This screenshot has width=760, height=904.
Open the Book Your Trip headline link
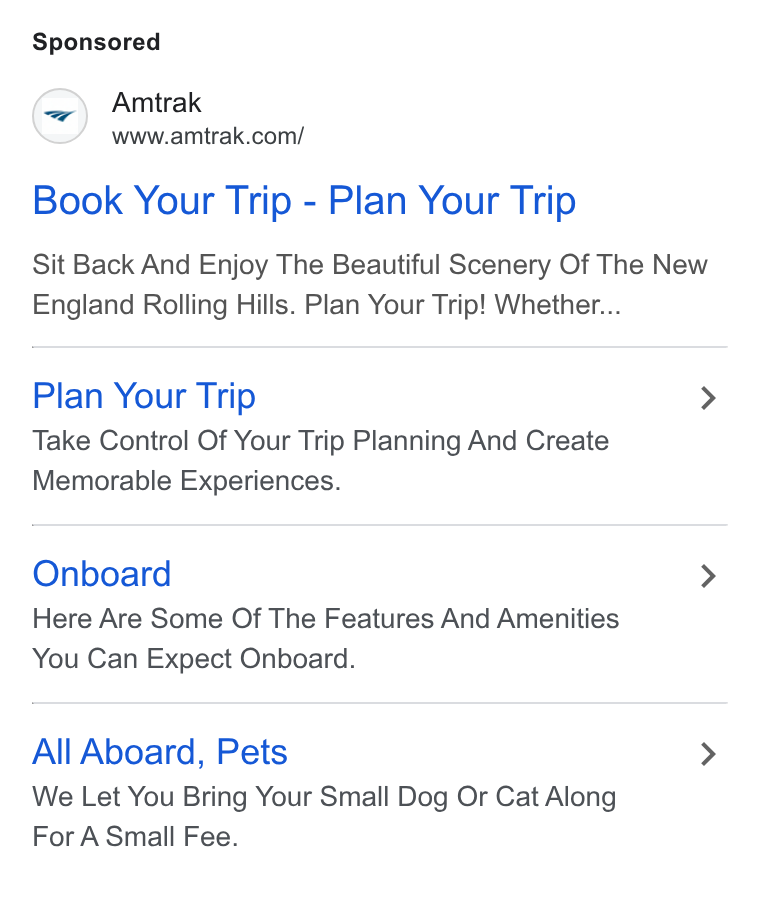pos(304,201)
